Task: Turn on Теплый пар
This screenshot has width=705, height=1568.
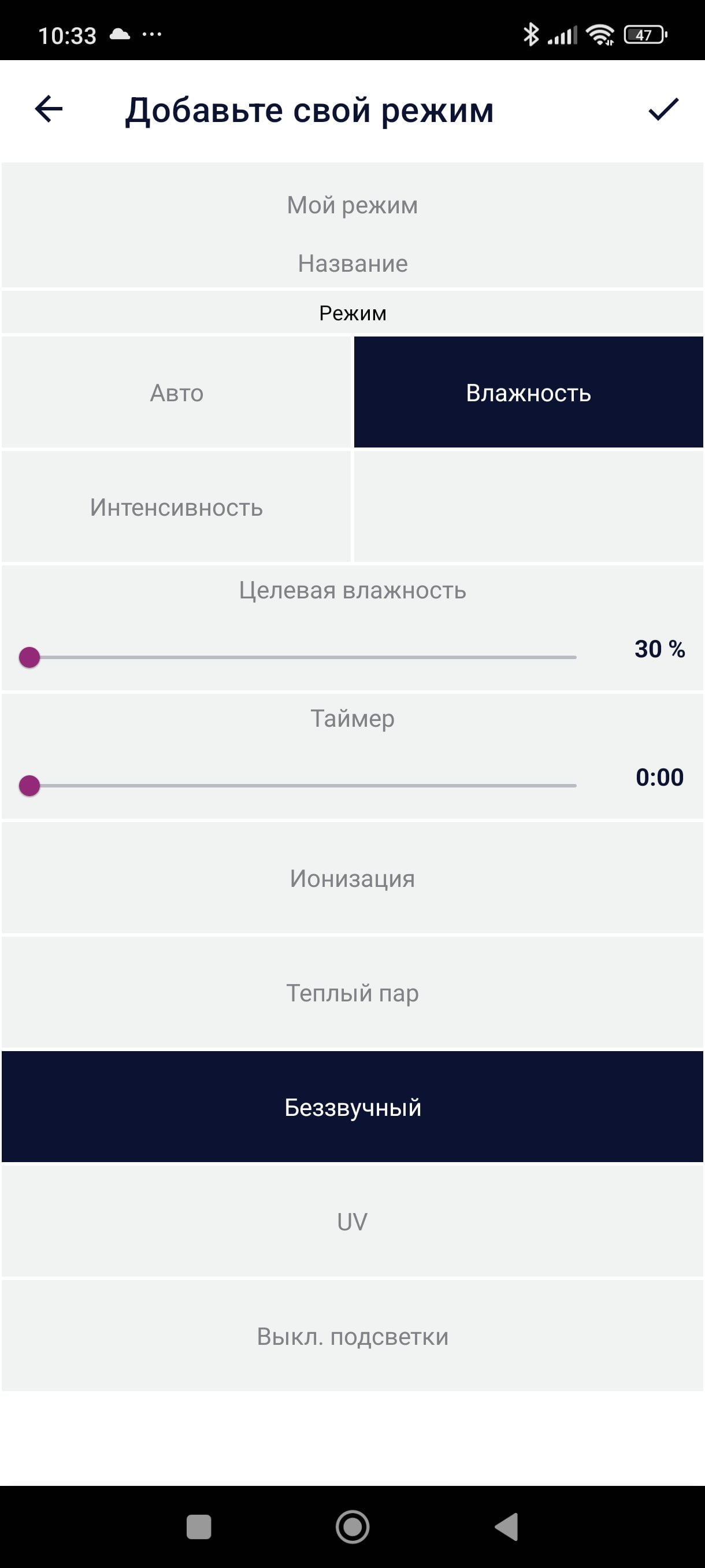Action: click(352, 993)
